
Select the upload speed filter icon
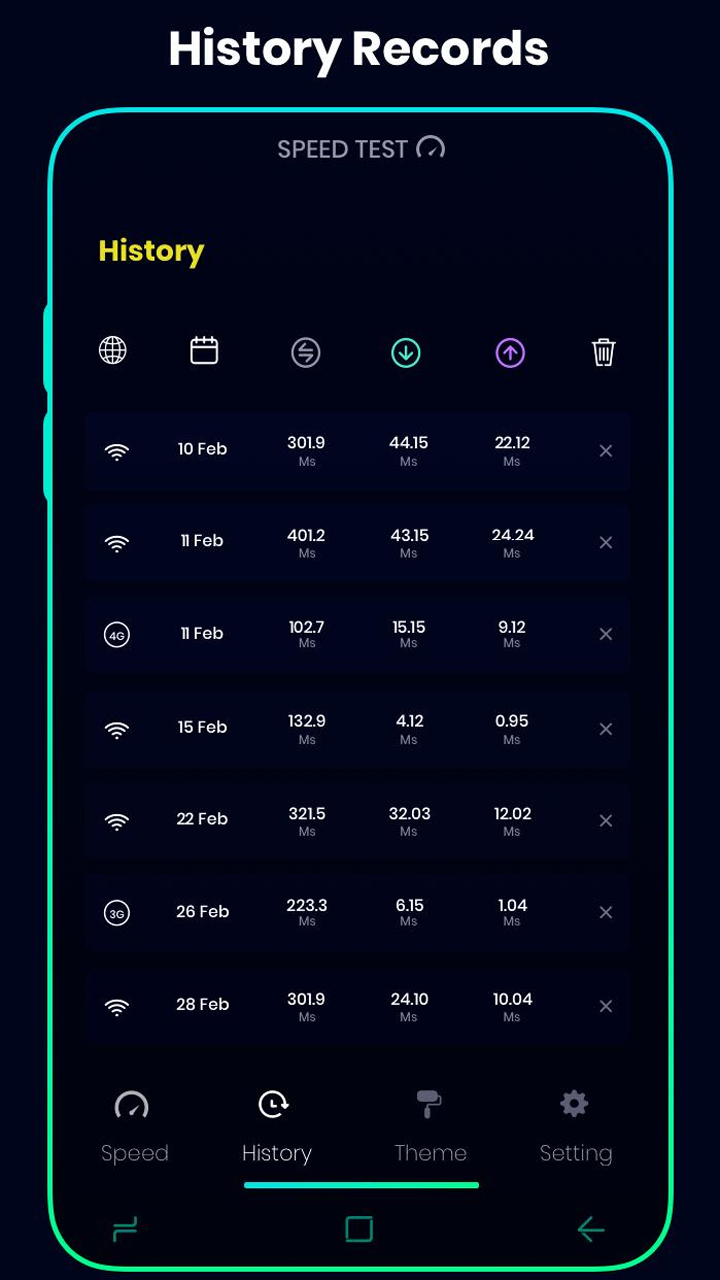510,352
